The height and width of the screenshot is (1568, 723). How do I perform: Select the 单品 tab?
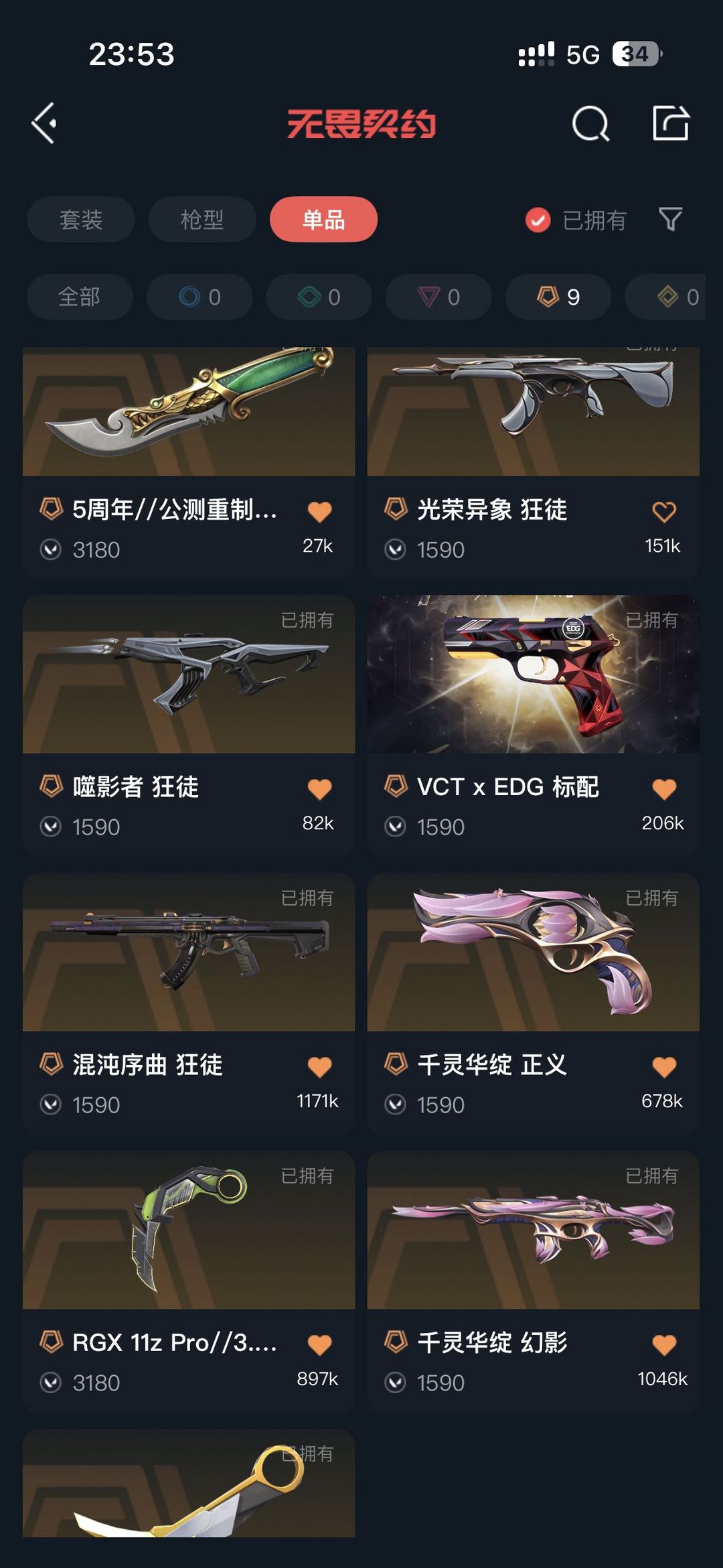[x=323, y=219]
